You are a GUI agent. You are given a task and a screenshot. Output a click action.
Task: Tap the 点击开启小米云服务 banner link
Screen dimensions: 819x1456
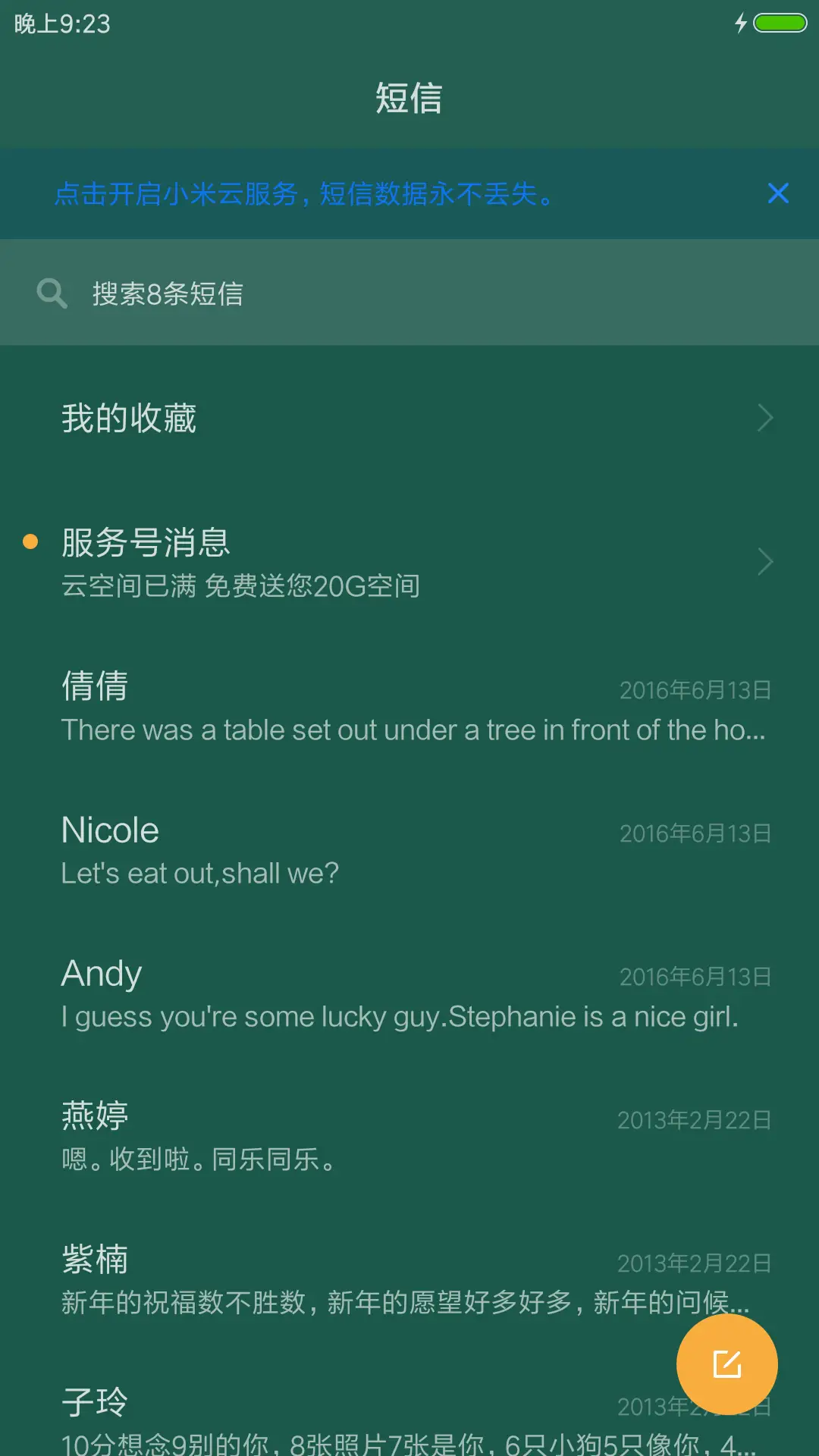click(306, 194)
